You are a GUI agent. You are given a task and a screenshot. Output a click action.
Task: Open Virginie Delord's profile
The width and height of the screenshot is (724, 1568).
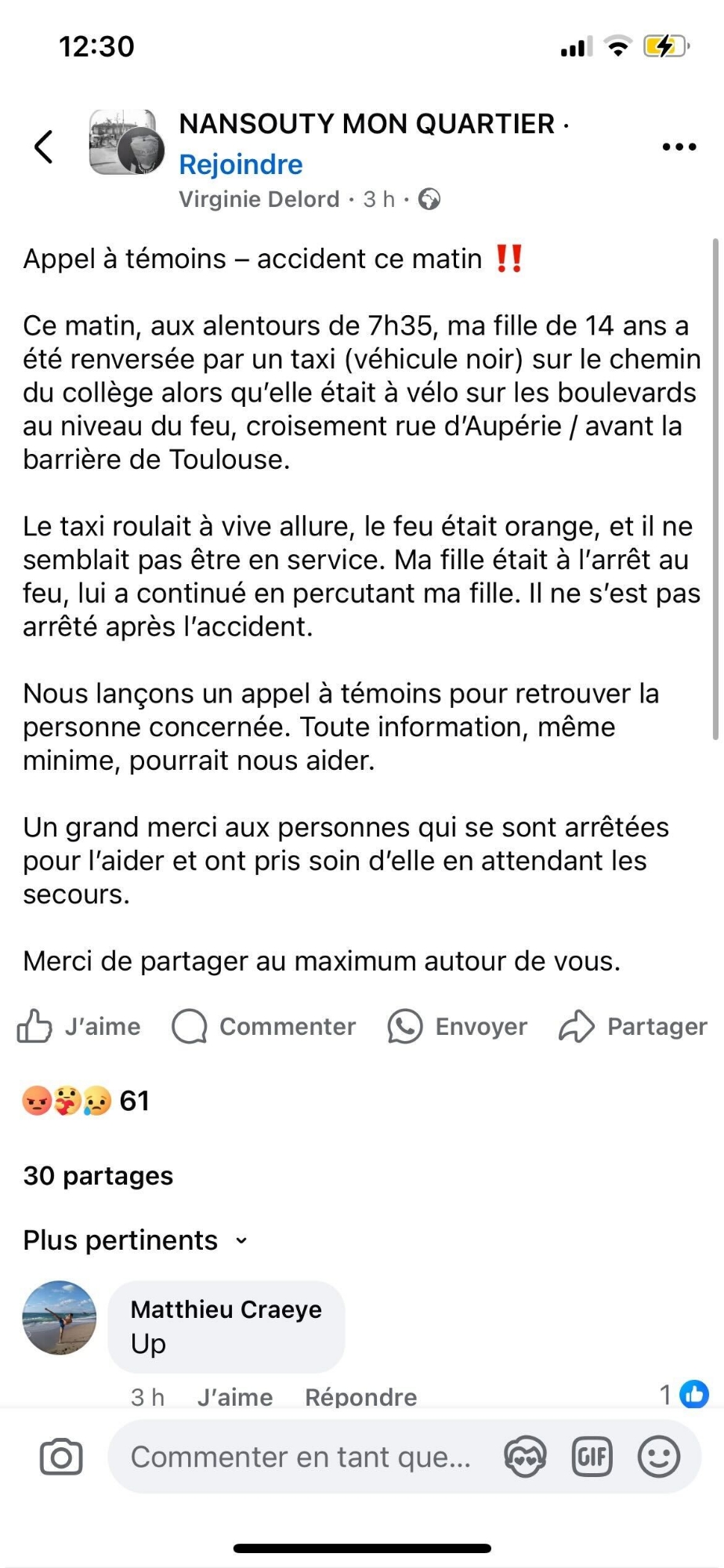(259, 199)
